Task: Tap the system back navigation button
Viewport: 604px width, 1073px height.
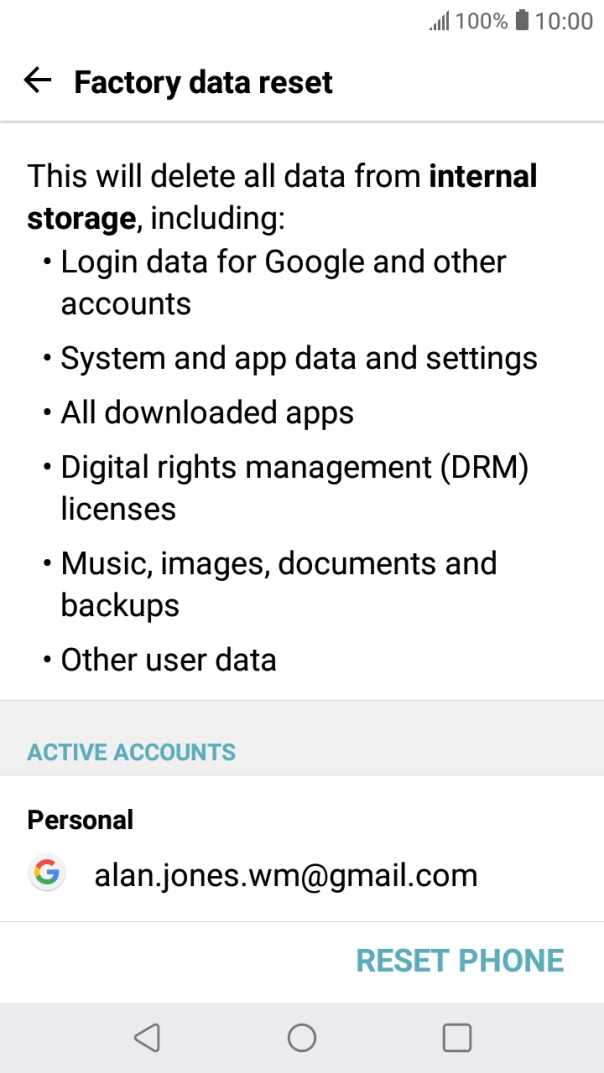Action: click(x=147, y=1038)
